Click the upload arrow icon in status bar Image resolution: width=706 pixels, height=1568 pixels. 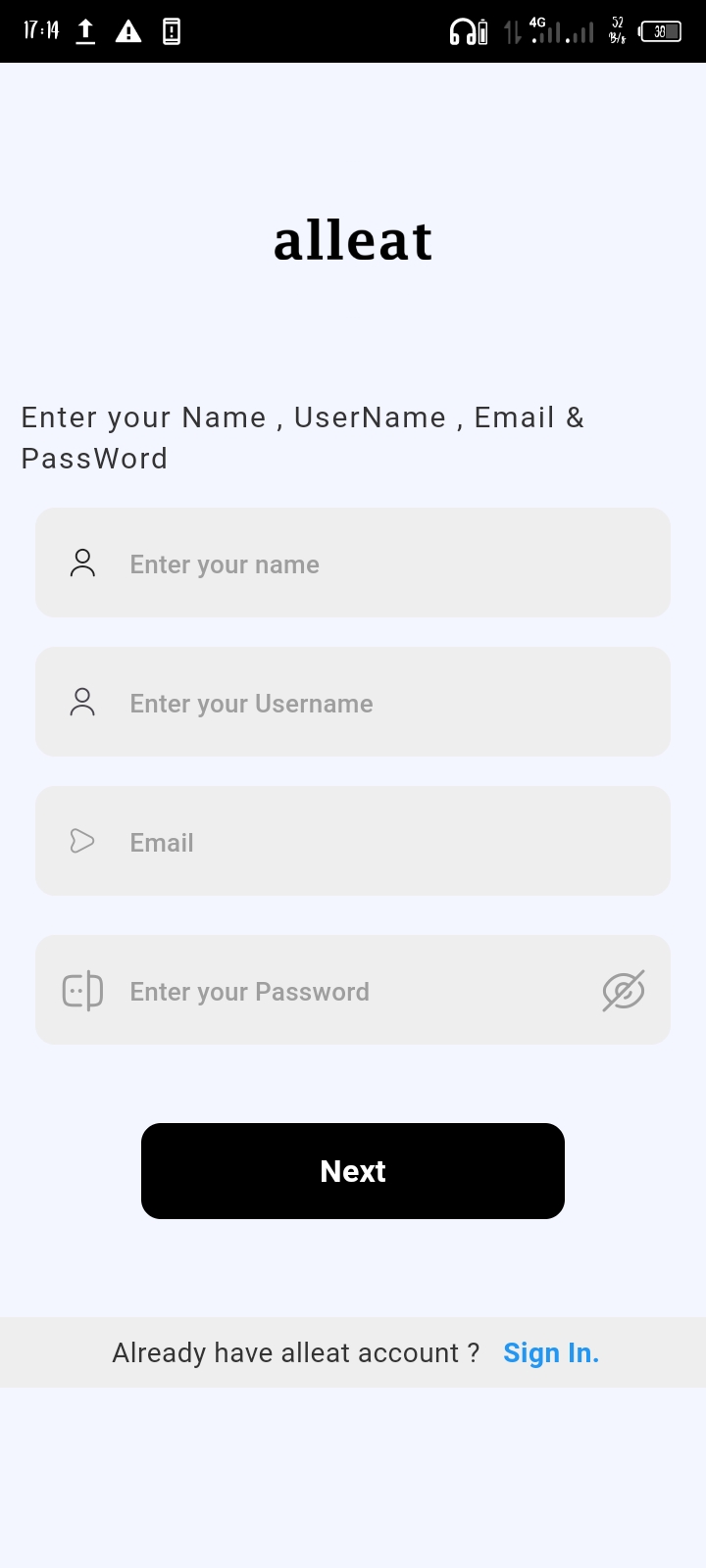[84, 30]
